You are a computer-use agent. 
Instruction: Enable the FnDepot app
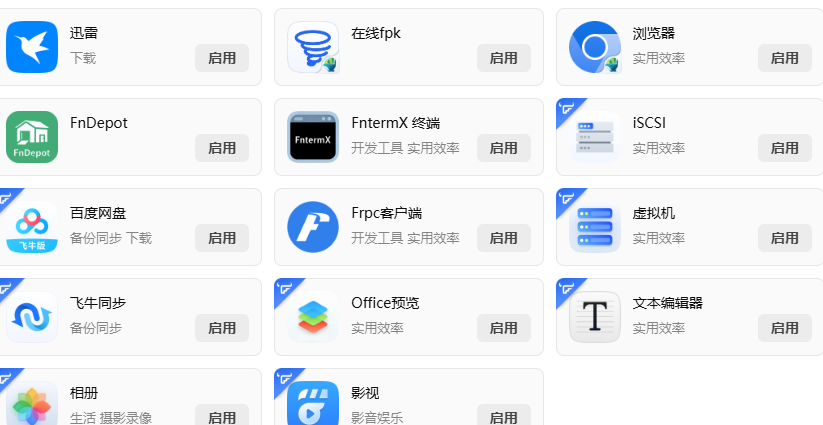click(222, 148)
